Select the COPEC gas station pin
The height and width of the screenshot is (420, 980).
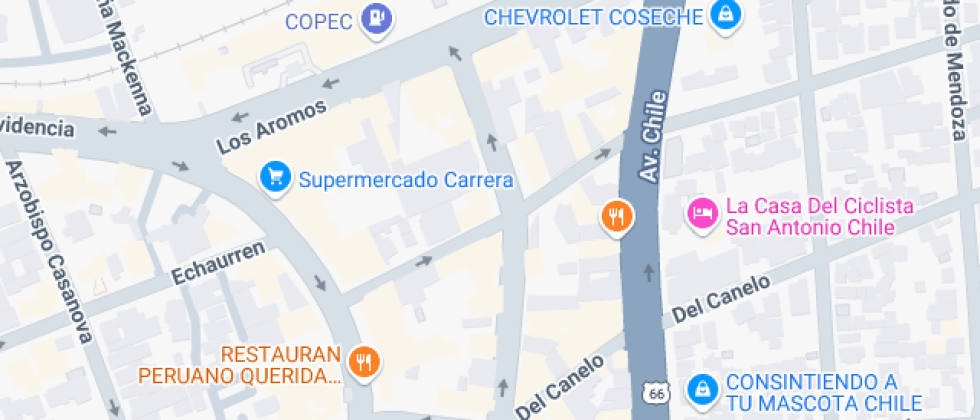tap(376, 17)
